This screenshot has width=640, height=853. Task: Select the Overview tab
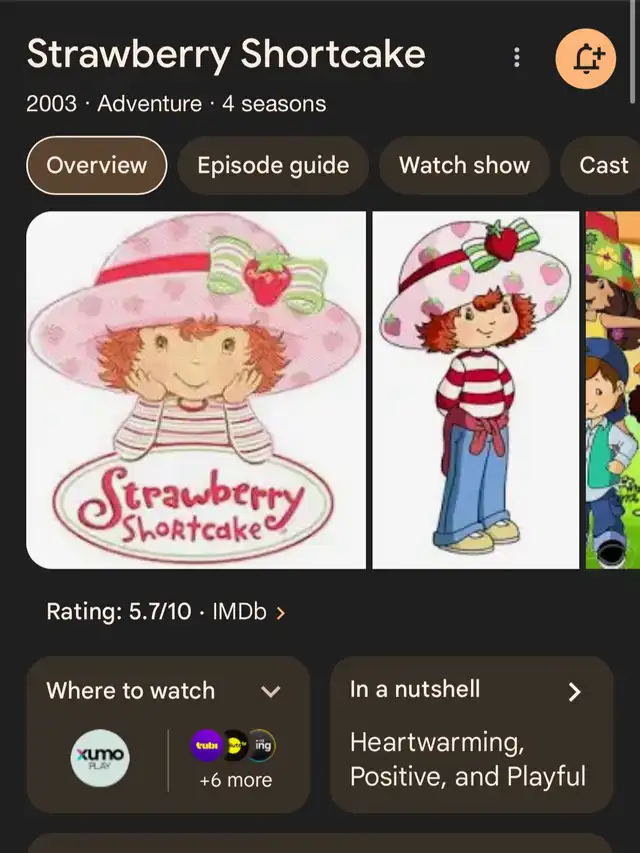tap(96, 165)
